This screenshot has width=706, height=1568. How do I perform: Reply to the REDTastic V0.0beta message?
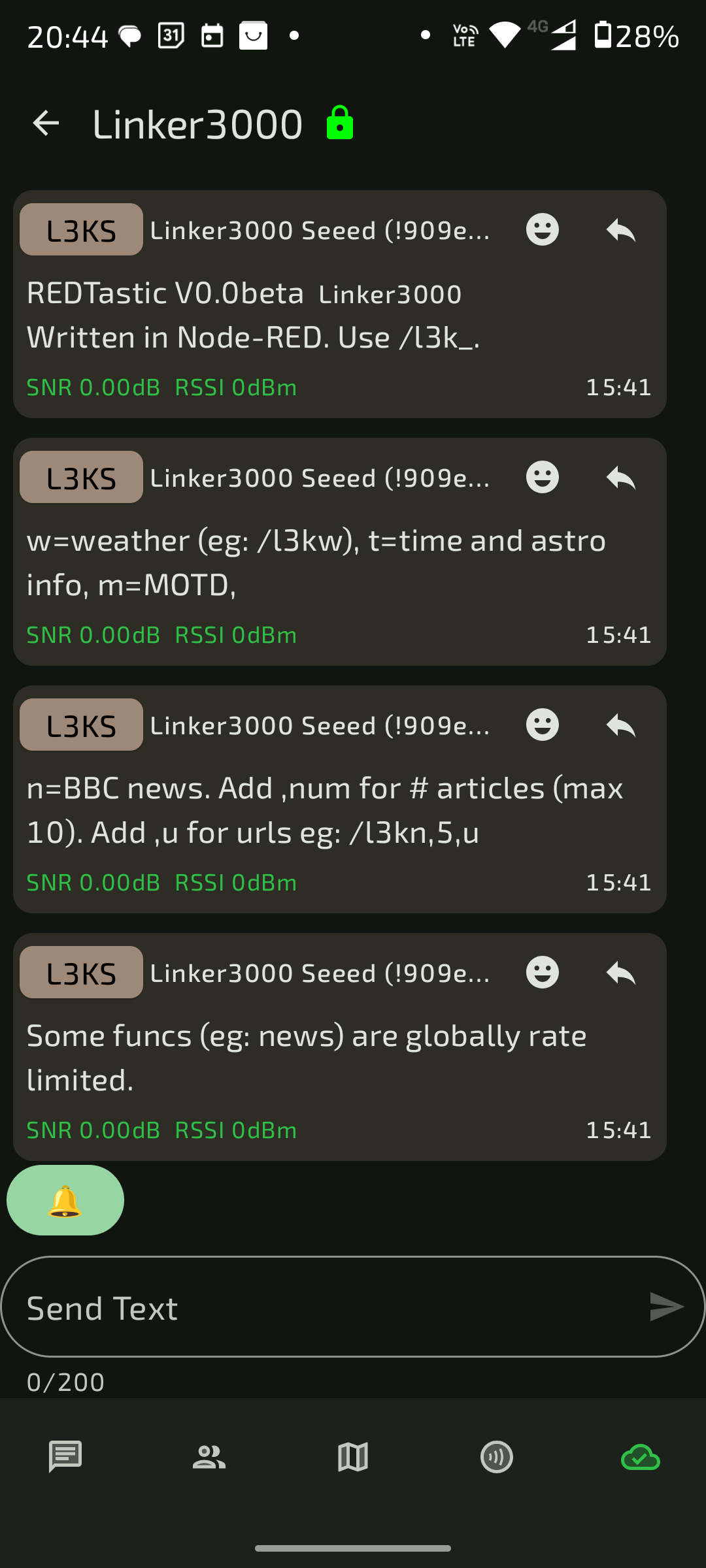click(620, 230)
